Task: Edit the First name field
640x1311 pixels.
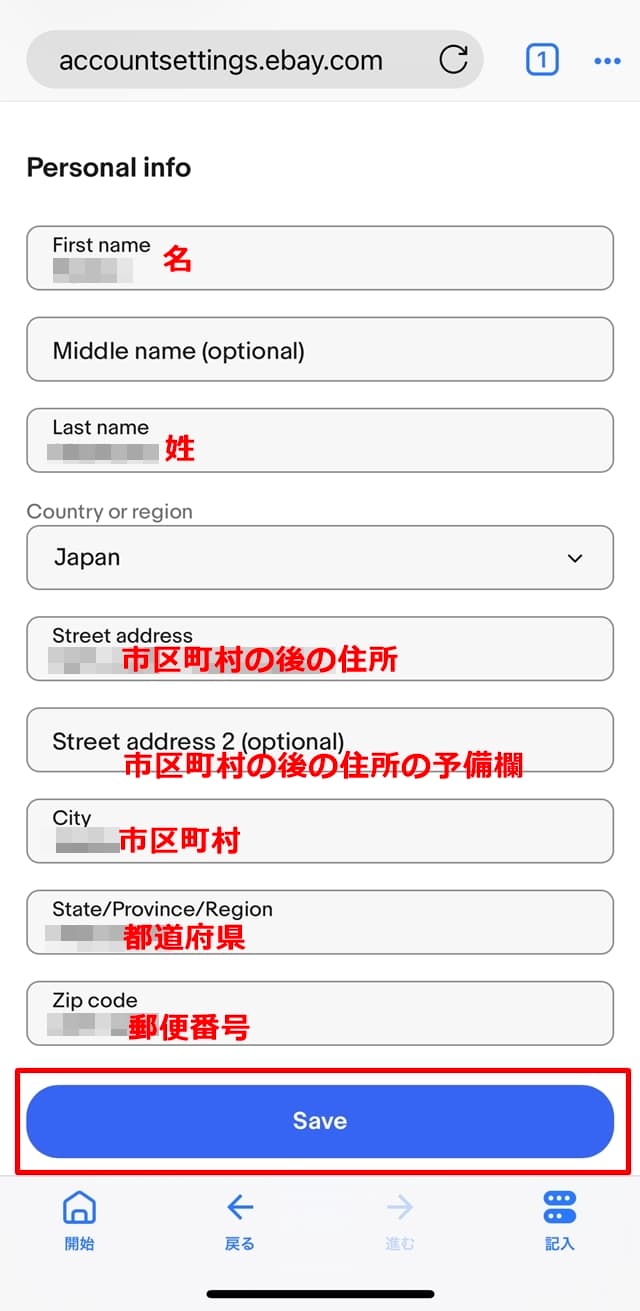Action: point(320,258)
